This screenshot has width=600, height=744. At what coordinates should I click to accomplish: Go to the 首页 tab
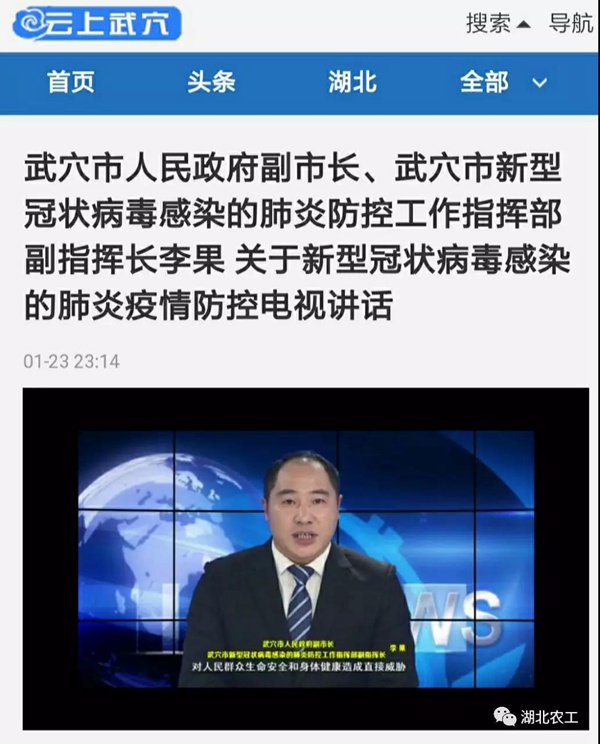71,83
